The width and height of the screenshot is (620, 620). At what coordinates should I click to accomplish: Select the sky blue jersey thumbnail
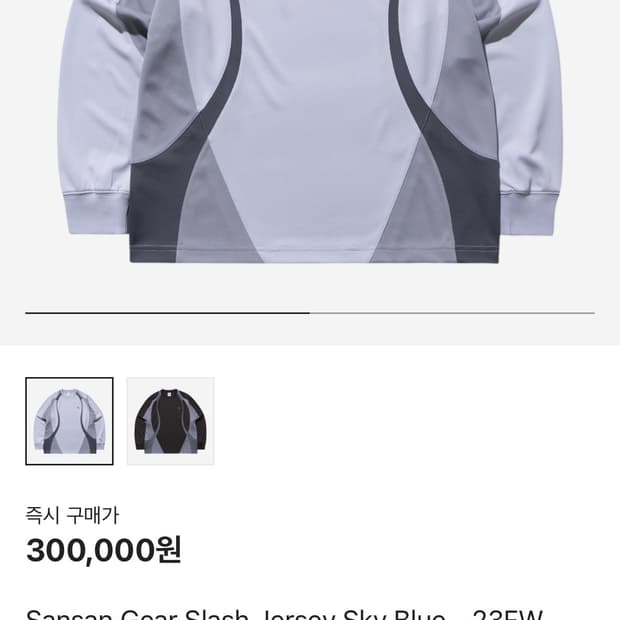[69, 421]
